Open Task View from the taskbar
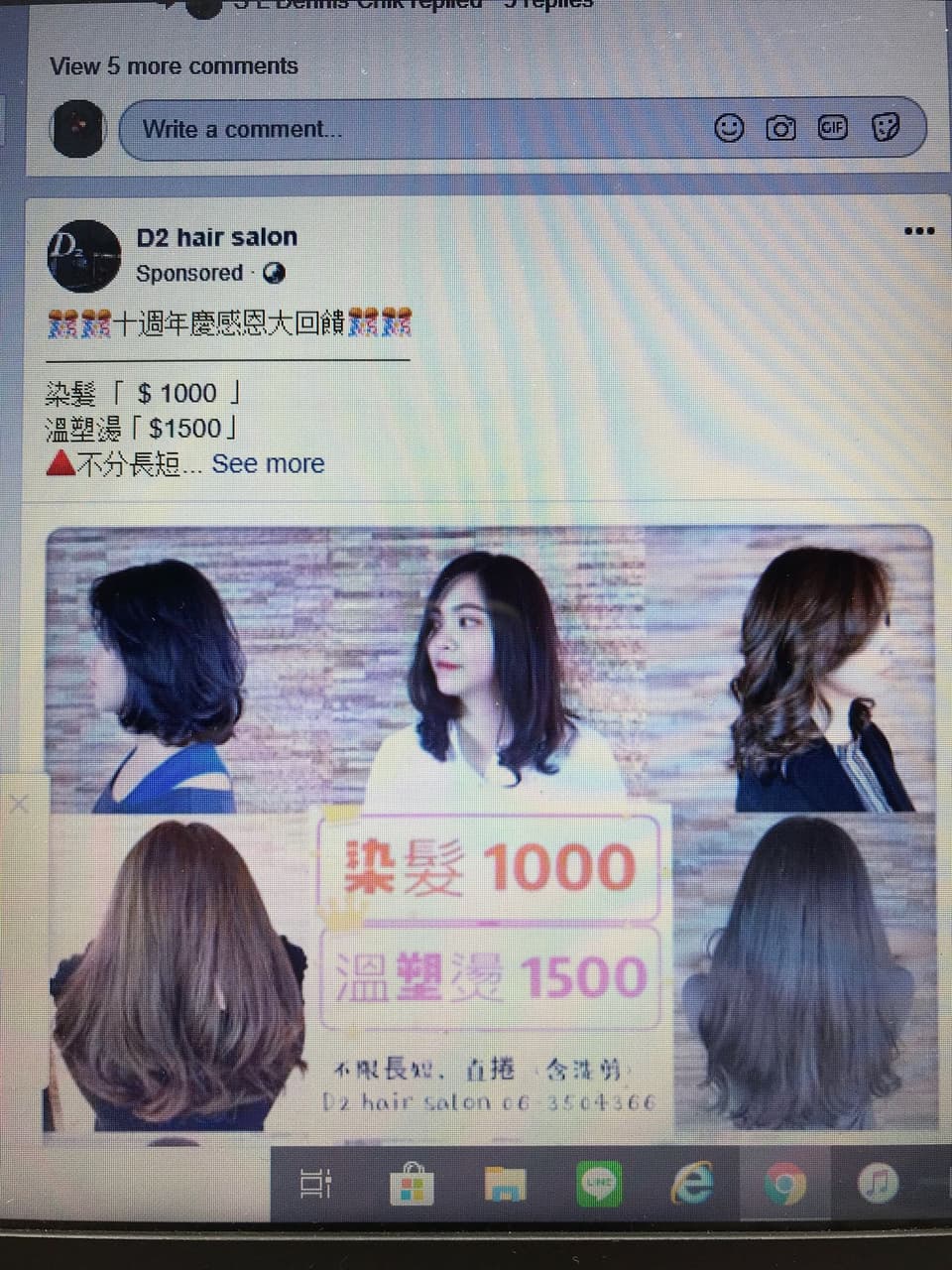The height and width of the screenshot is (1270, 952). (315, 1183)
